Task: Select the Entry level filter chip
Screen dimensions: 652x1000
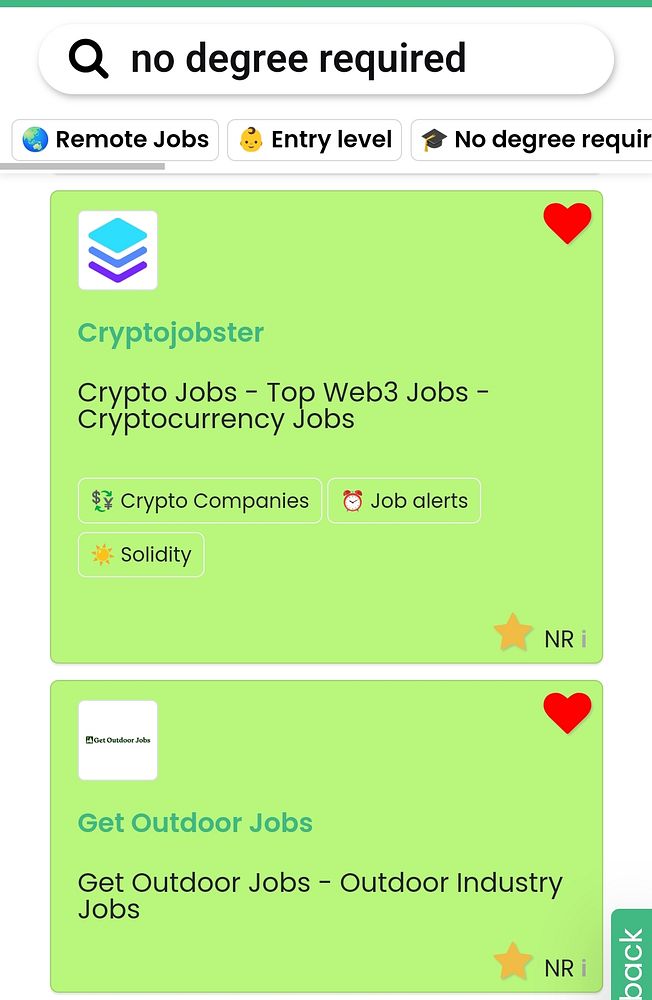Action: 314,140
